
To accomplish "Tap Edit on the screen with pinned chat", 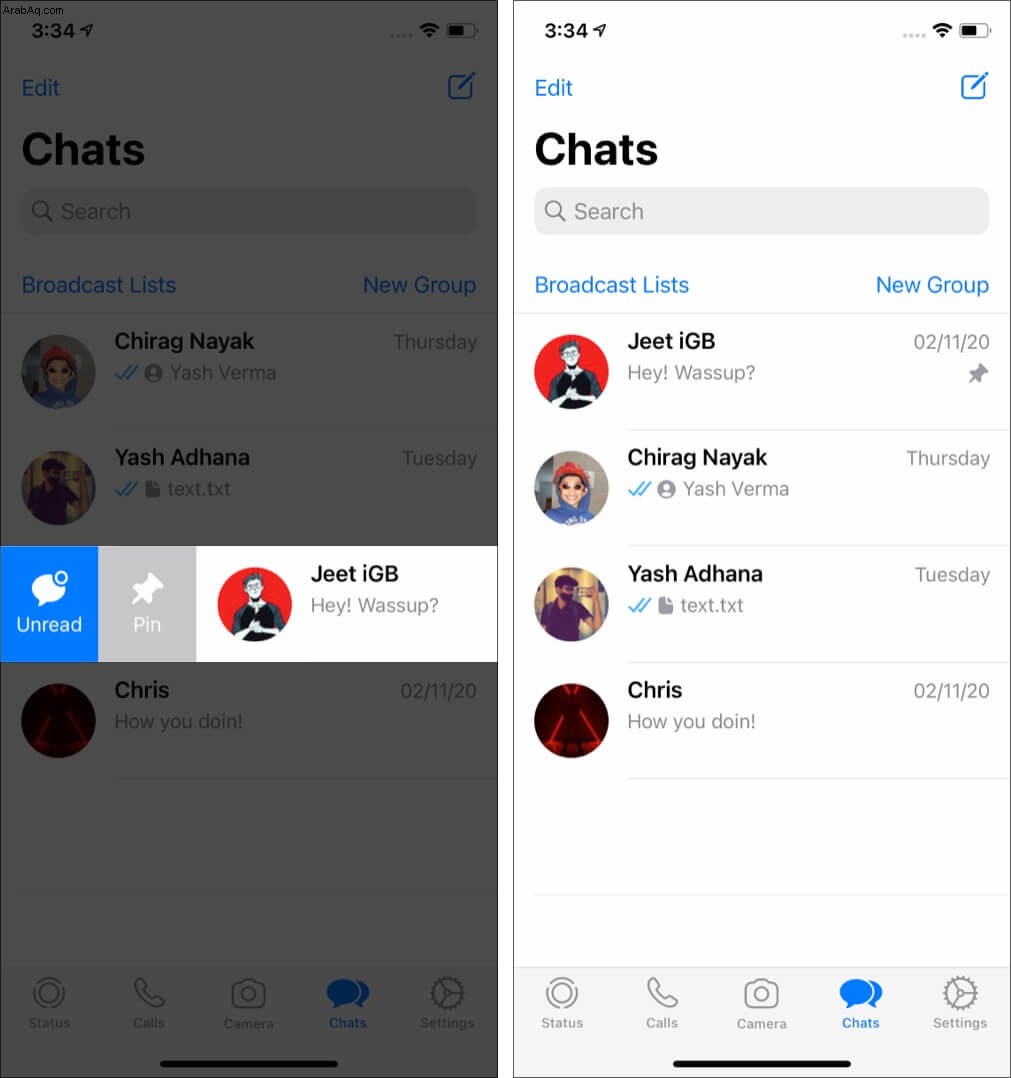I will click(x=553, y=88).
